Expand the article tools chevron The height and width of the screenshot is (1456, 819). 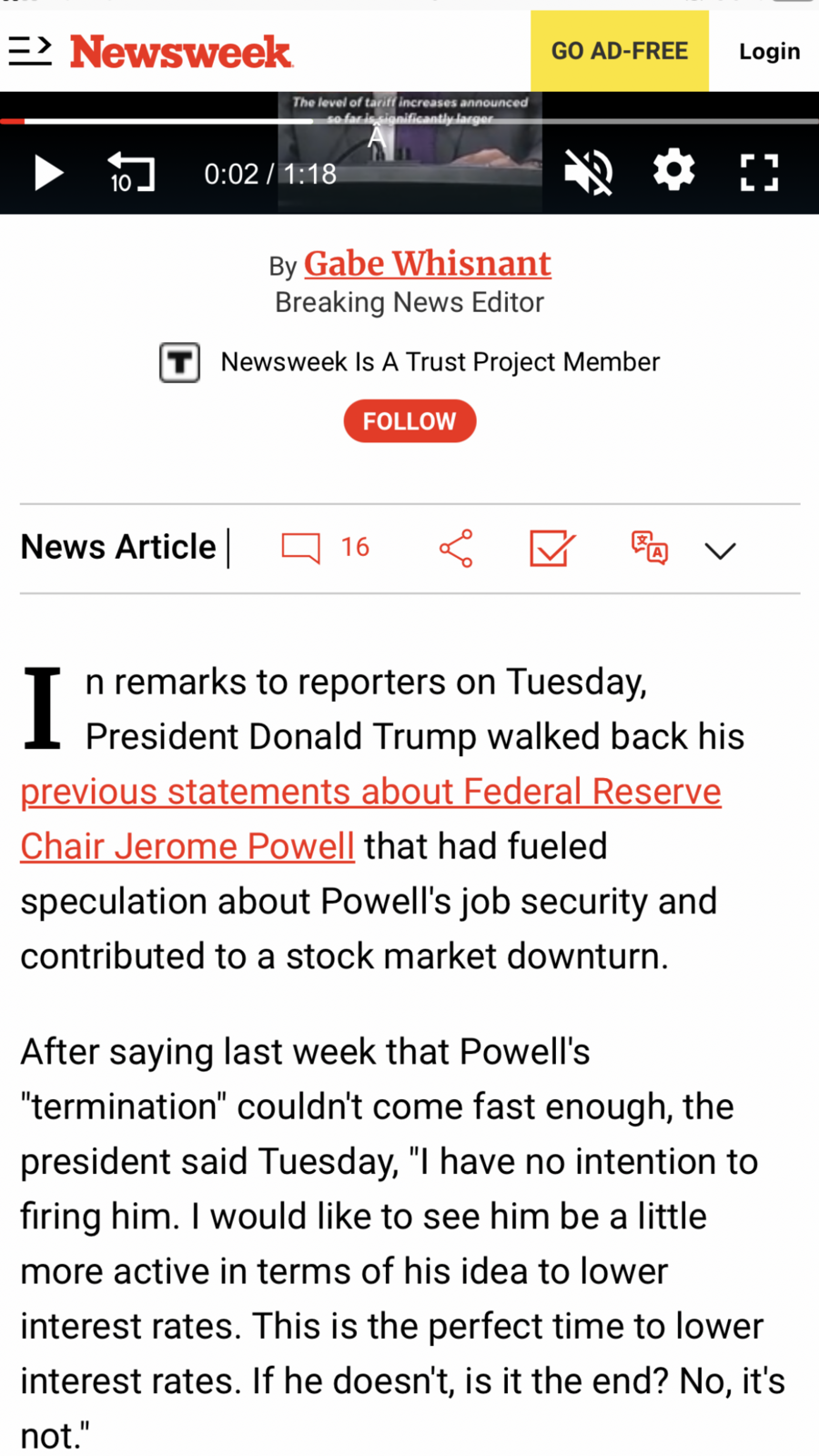coord(720,551)
